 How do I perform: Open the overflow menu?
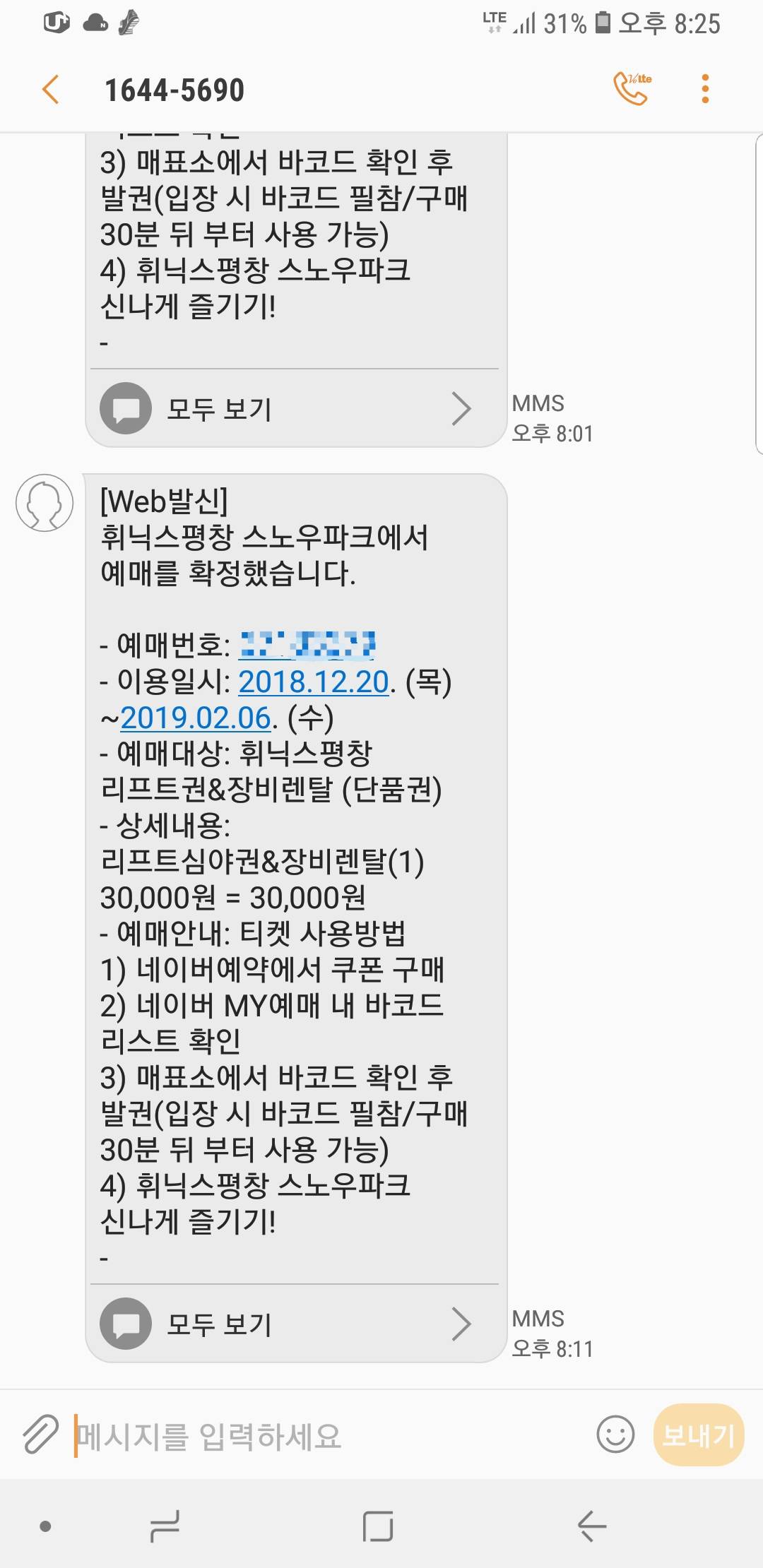click(704, 89)
